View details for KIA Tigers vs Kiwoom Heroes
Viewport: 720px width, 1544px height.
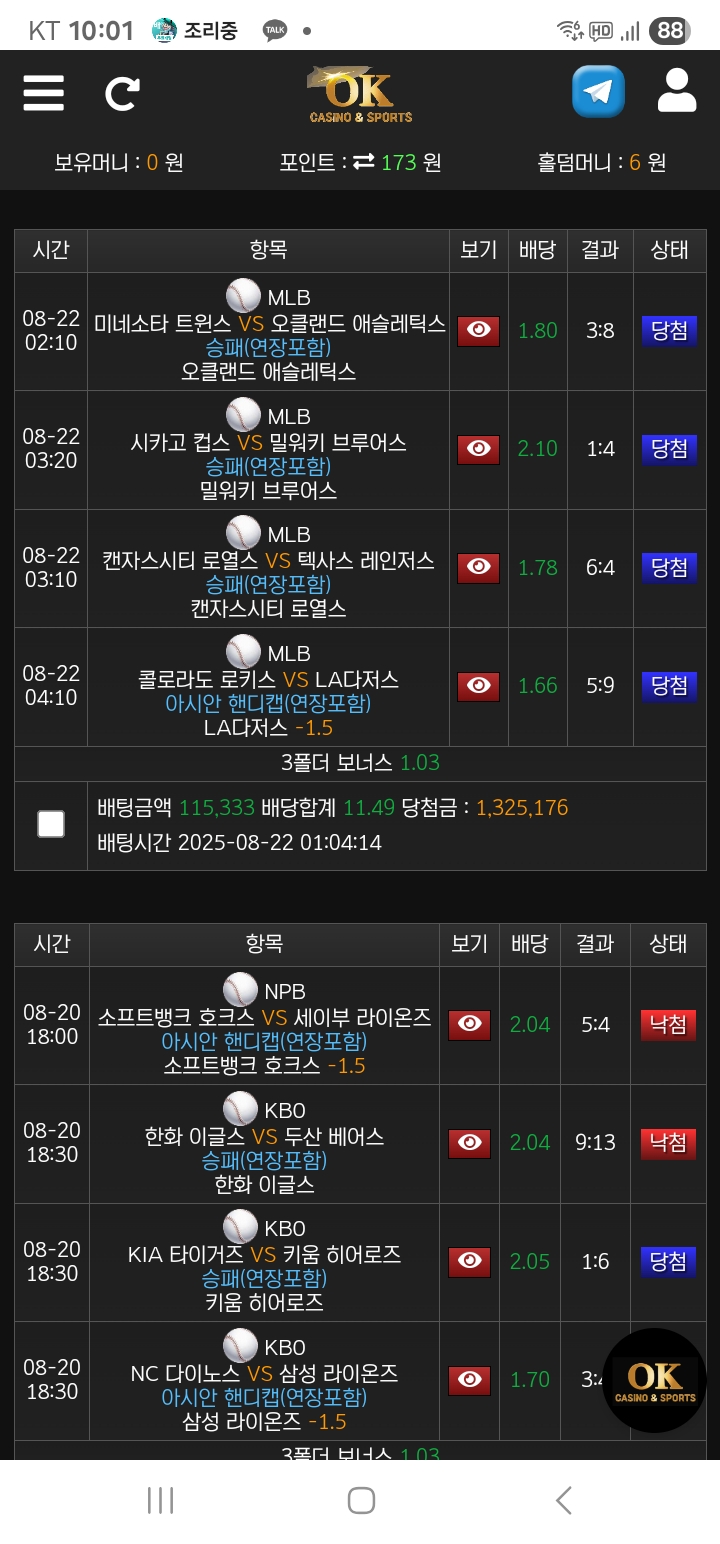pyautogui.click(x=469, y=1262)
